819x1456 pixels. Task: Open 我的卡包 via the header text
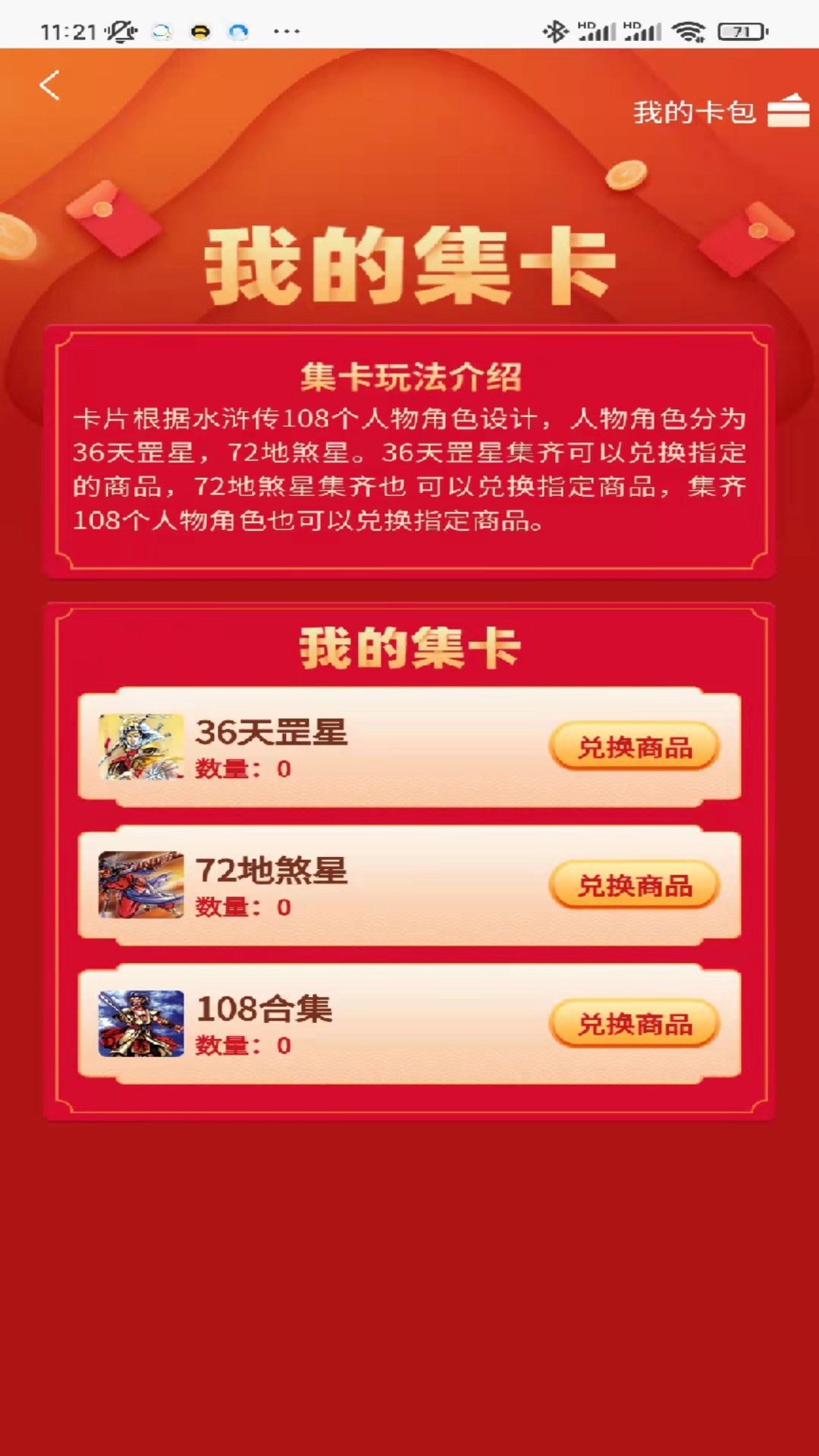[x=694, y=111]
